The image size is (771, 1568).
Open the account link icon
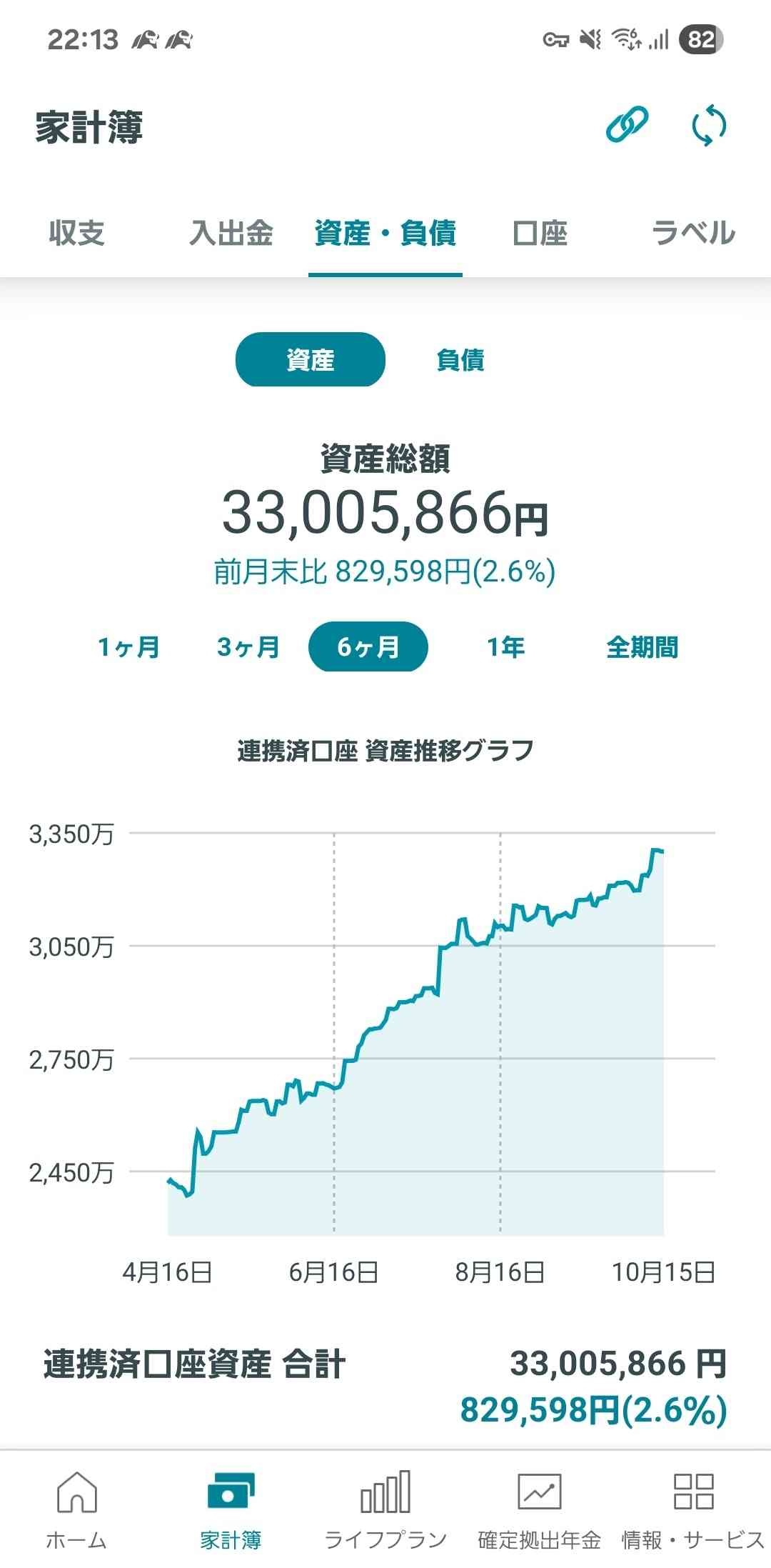pos(626,125)
